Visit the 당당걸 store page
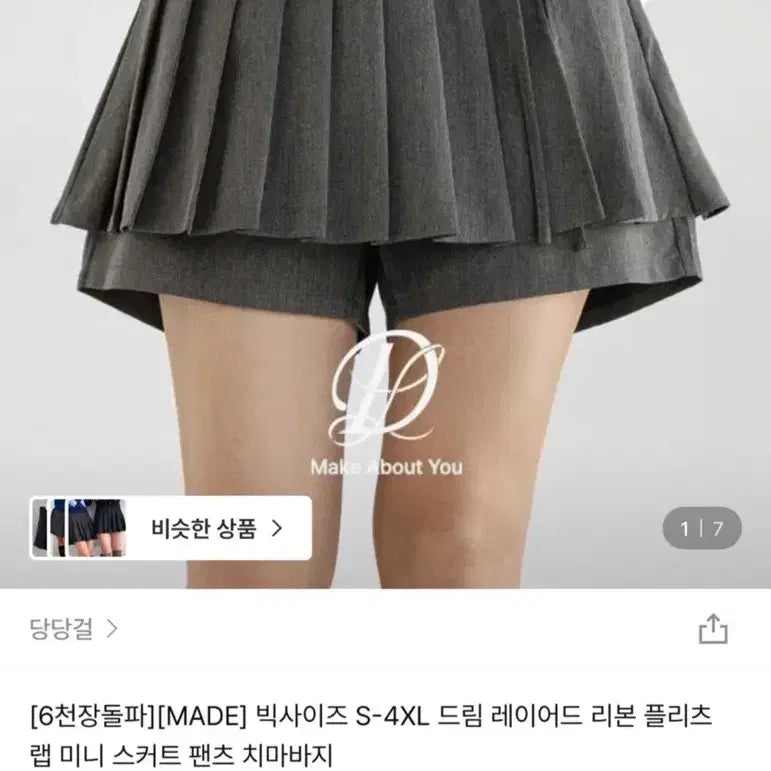The image size is (771, 771). click(x=74, y=629)
